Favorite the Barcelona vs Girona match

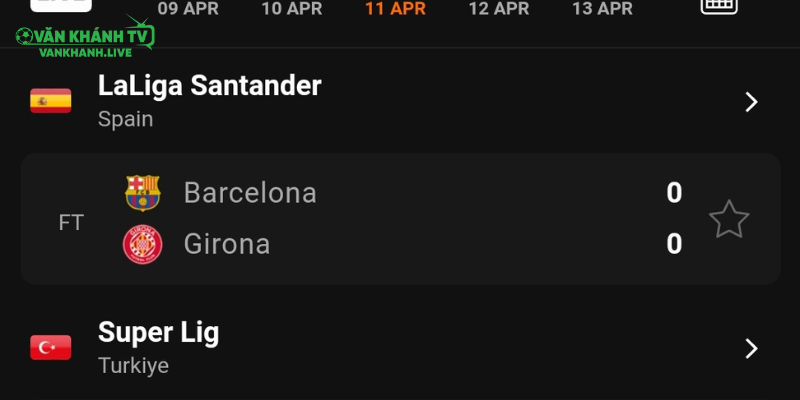(x=729, y=220)
